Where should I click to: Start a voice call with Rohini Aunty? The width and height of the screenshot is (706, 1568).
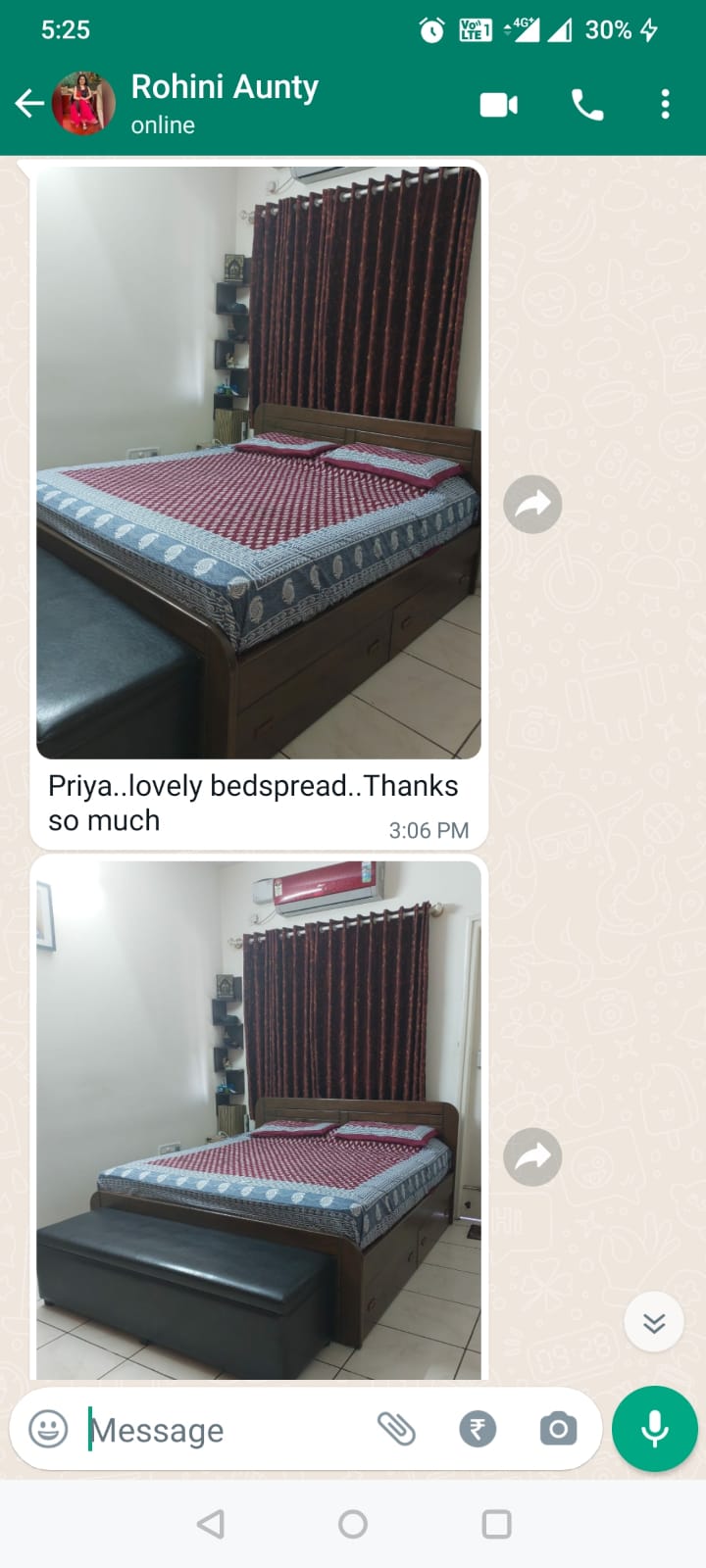pyautogui.click(x=587, y=104)
